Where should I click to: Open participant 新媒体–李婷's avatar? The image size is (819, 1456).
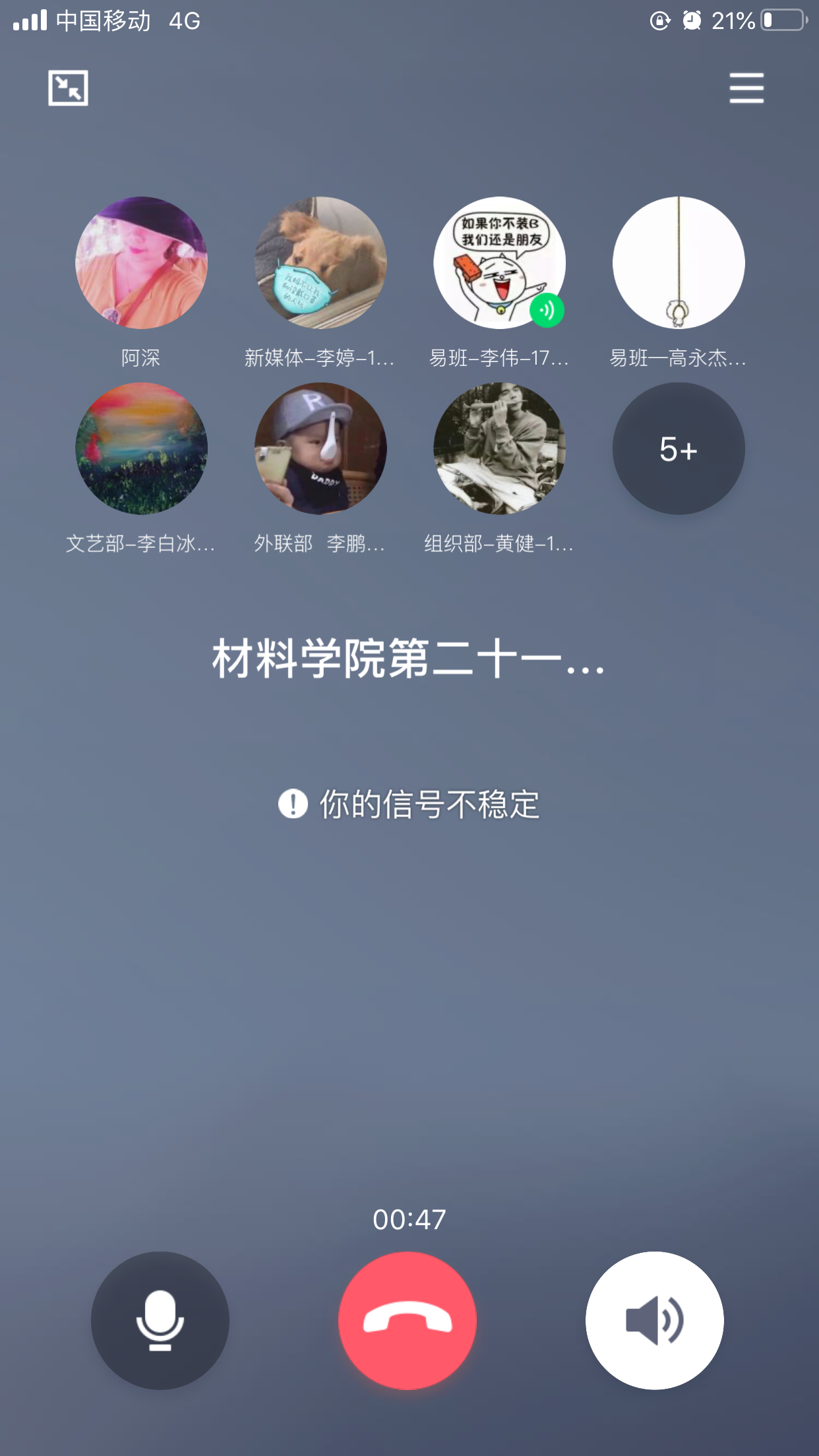coord(320,262)
